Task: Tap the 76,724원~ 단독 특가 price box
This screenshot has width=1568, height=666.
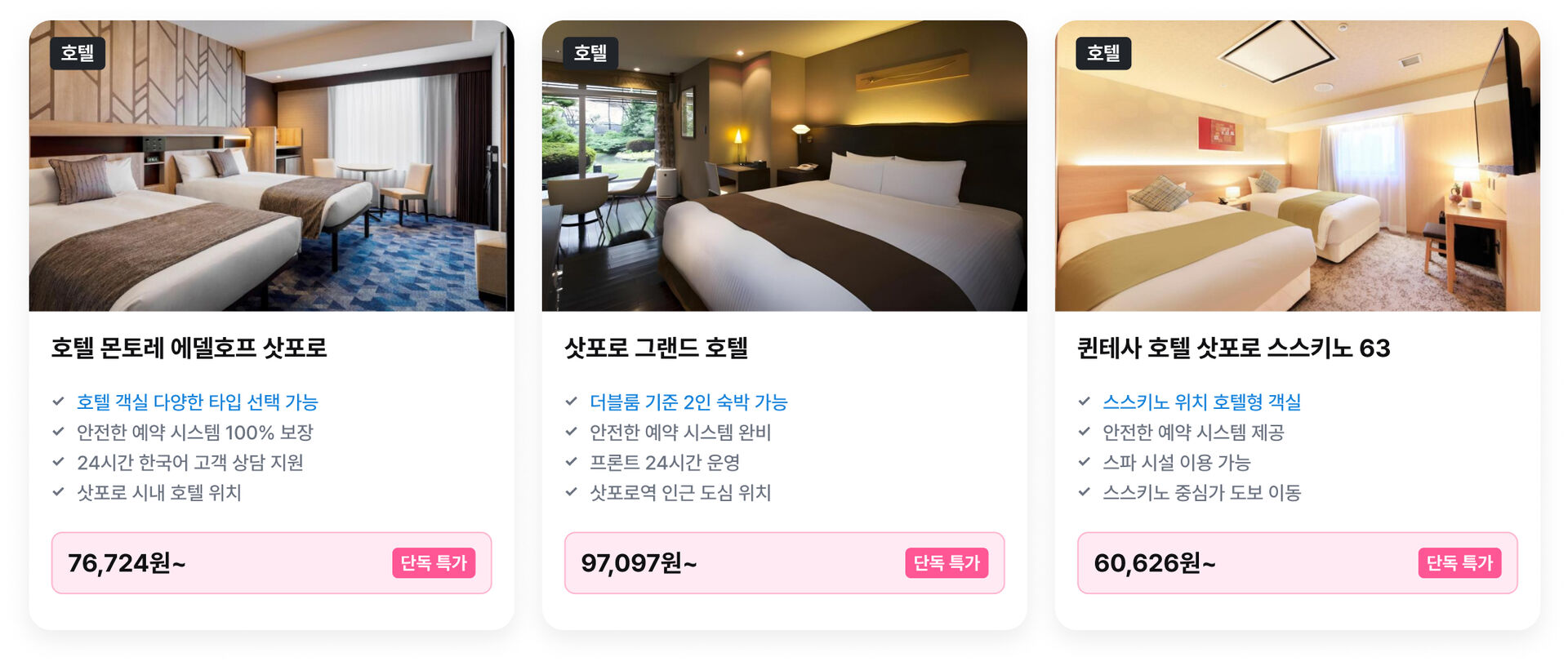Action: click(271, 563)
